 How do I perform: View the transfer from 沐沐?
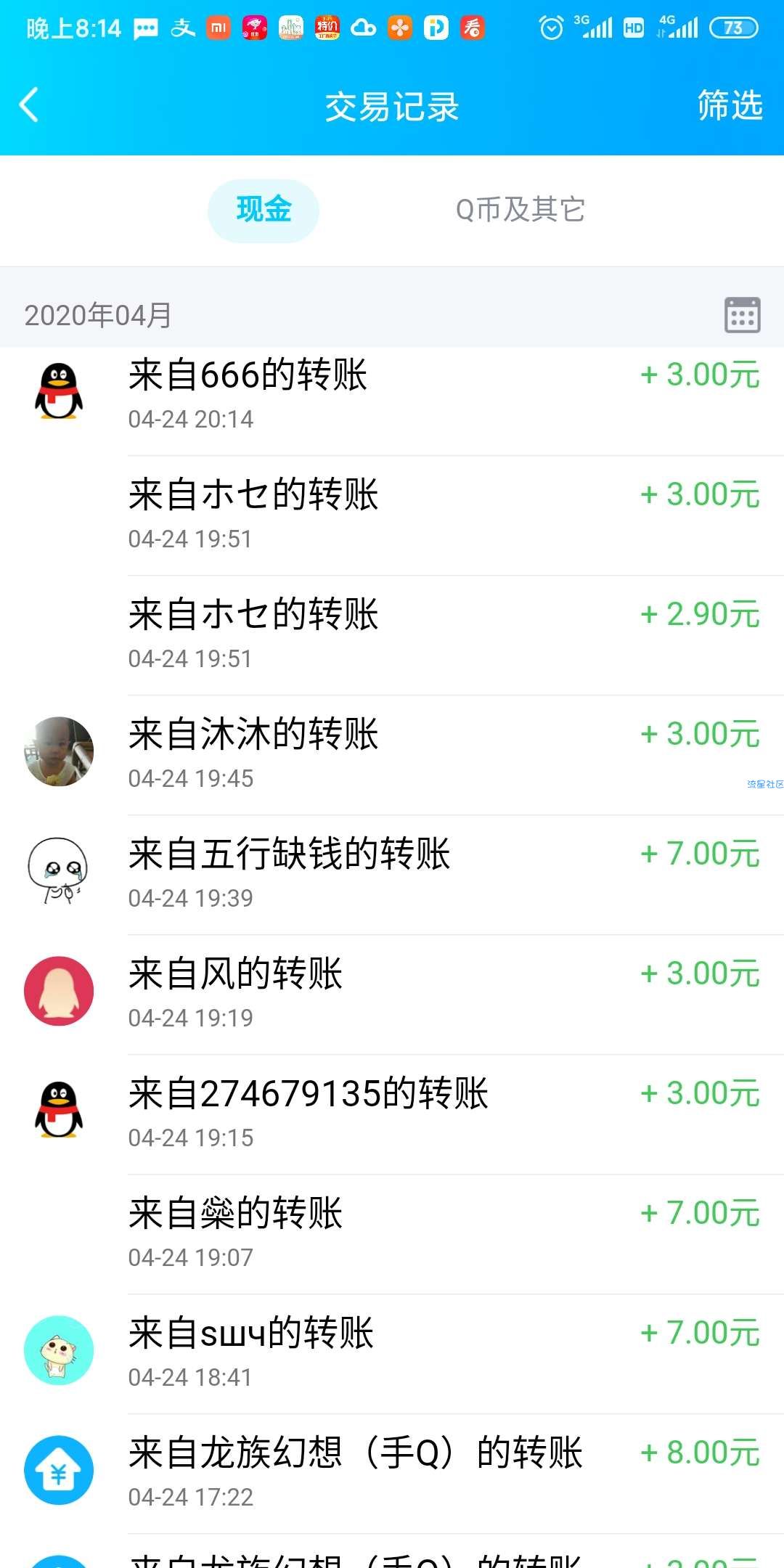[x=392, y=756]
